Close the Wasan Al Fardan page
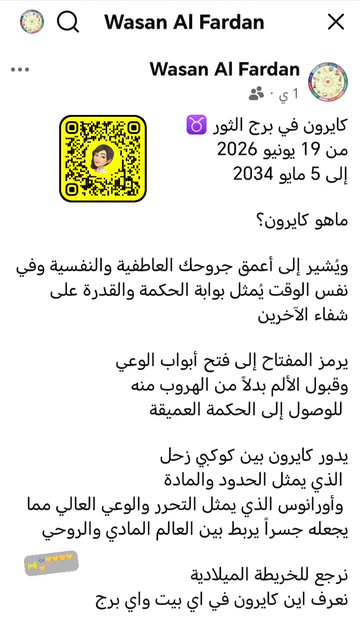This screenshot has height=626, width=360. pyautogui.click(x=336, y=22)
